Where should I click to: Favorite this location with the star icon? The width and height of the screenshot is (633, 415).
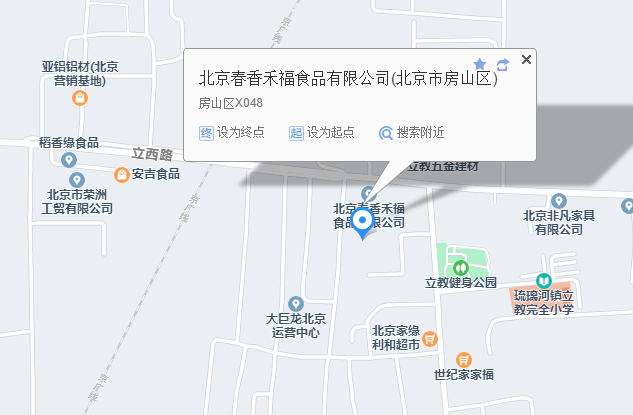coord(480,64)
